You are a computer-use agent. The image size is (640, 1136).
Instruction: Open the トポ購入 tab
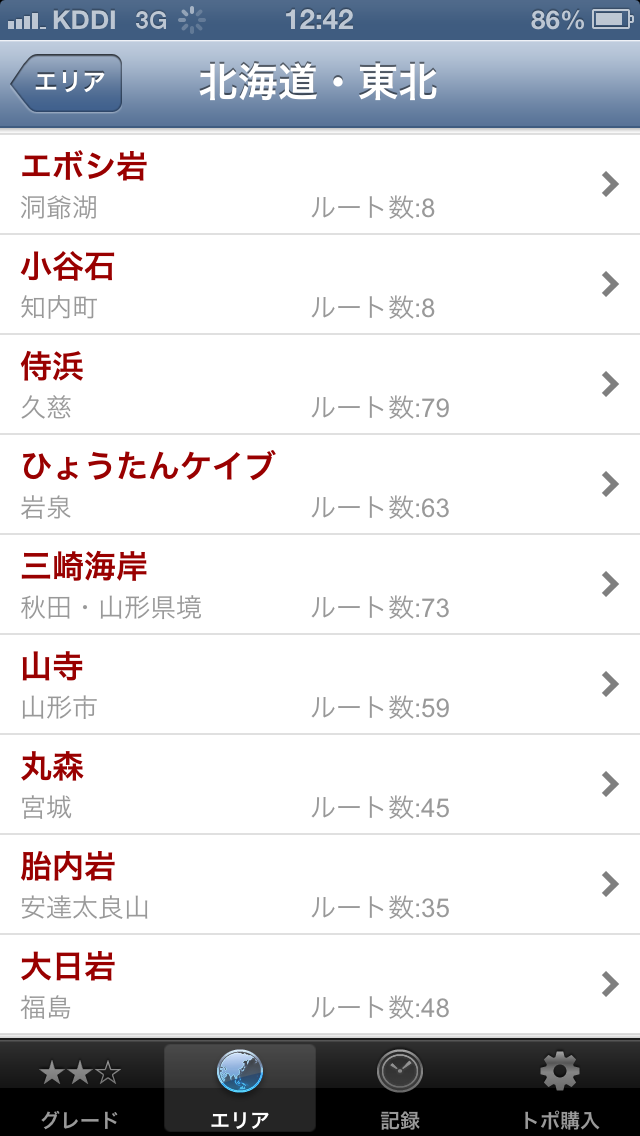click(560, 1089)
